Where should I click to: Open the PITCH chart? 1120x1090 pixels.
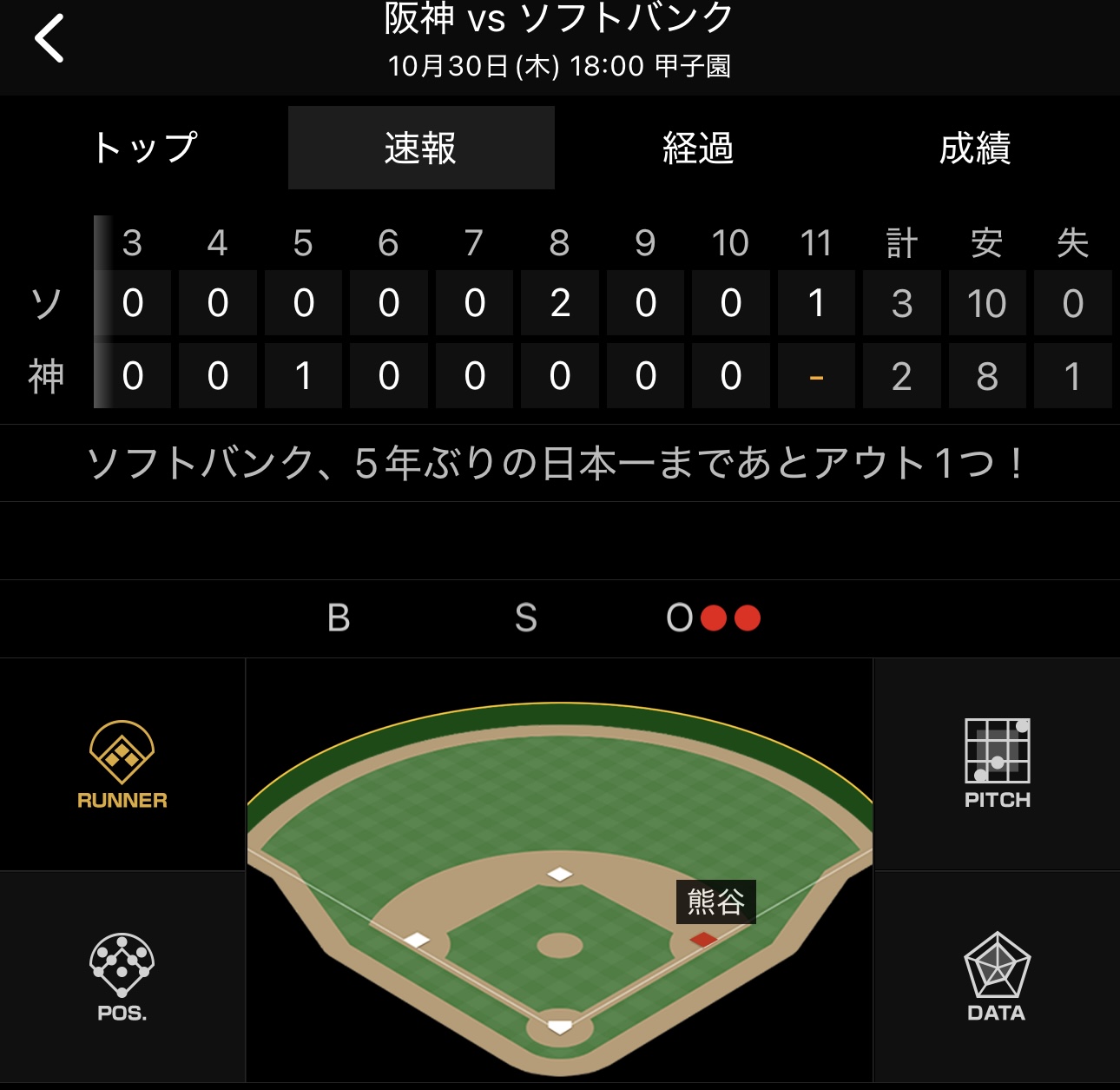[x=997, y=765]
